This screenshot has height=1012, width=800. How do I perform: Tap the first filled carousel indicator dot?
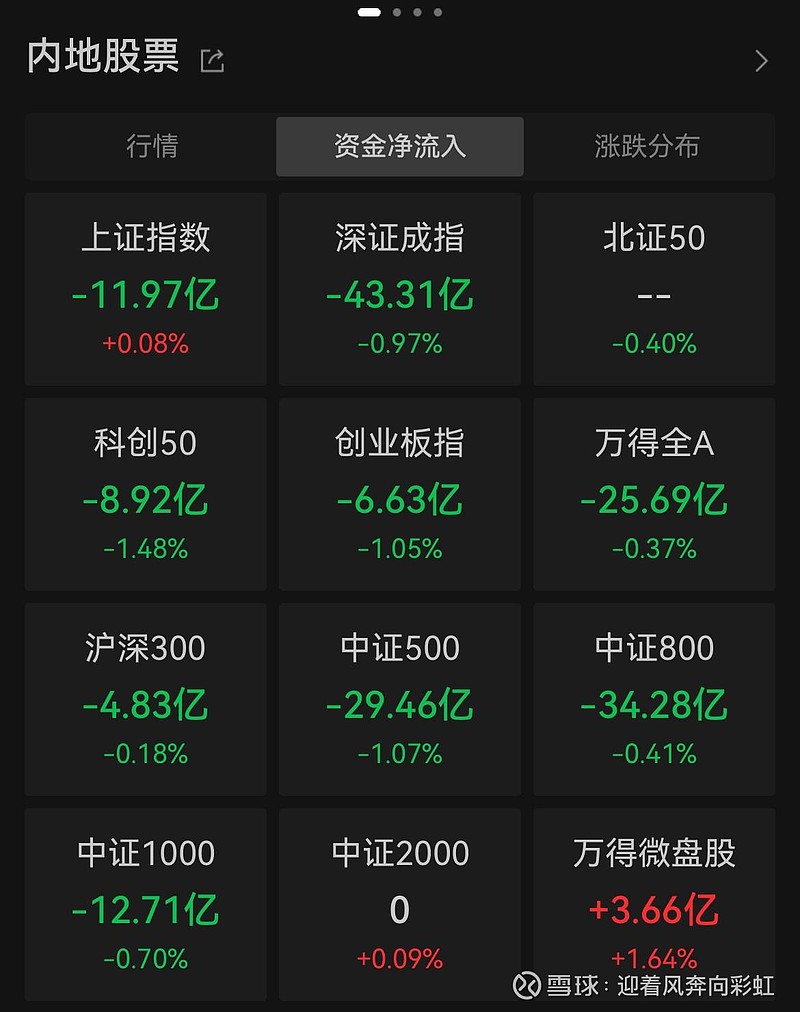click(370, 12)
